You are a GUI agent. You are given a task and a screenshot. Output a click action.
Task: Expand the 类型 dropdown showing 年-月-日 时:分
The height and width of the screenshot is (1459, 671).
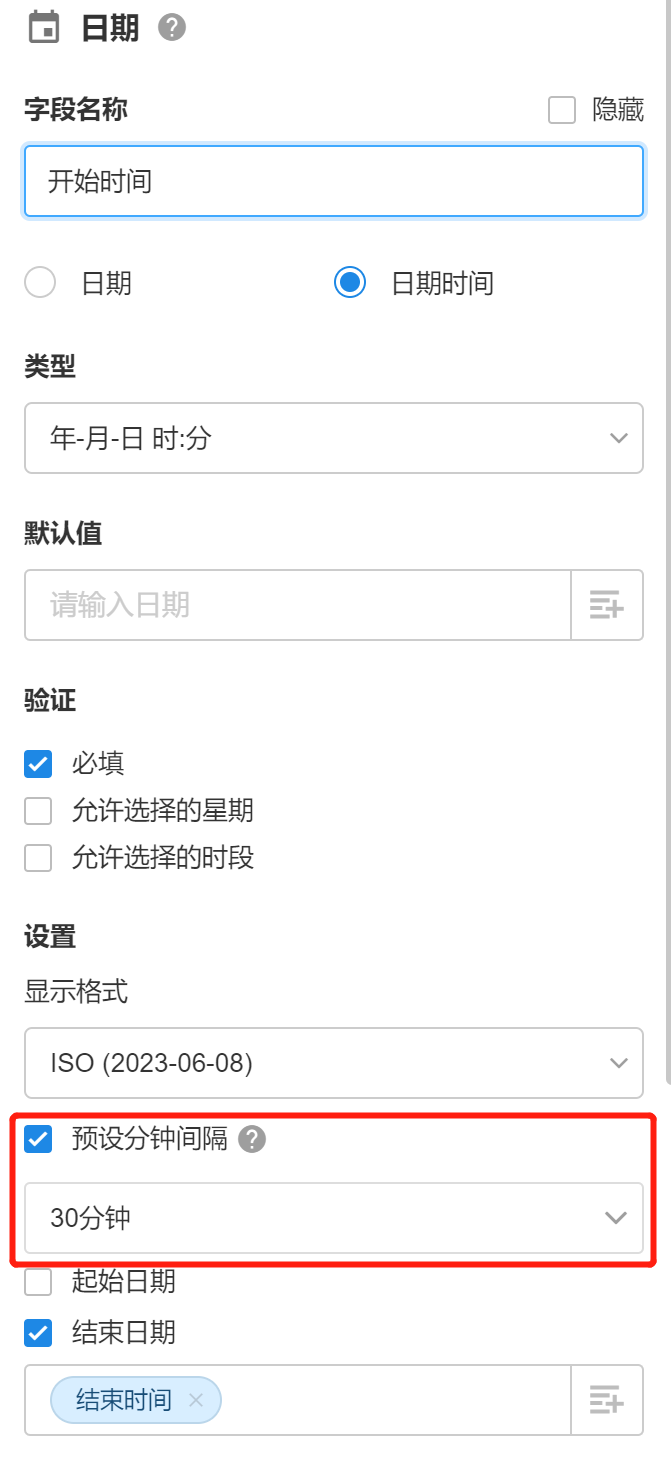point(333,438)
